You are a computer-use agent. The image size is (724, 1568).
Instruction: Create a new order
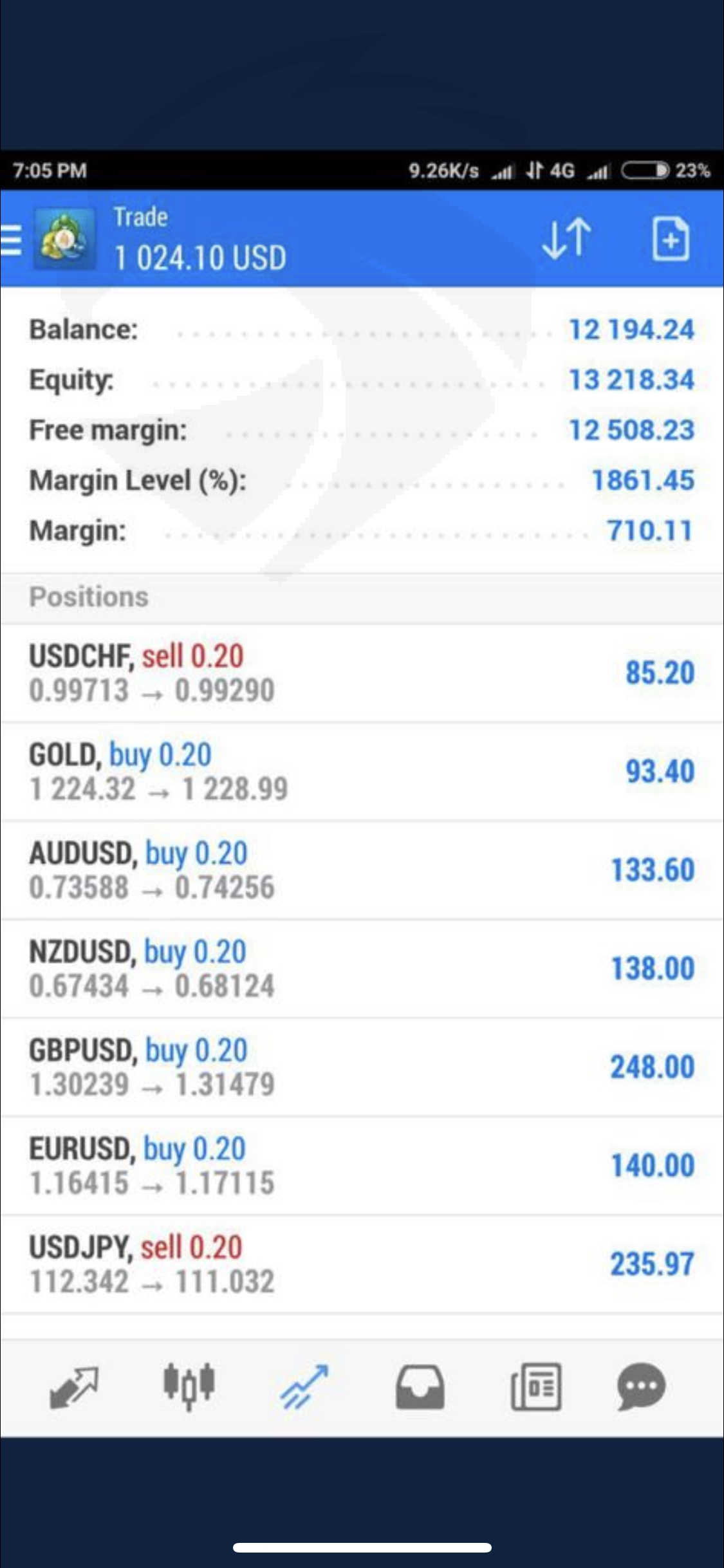point(671,239)
